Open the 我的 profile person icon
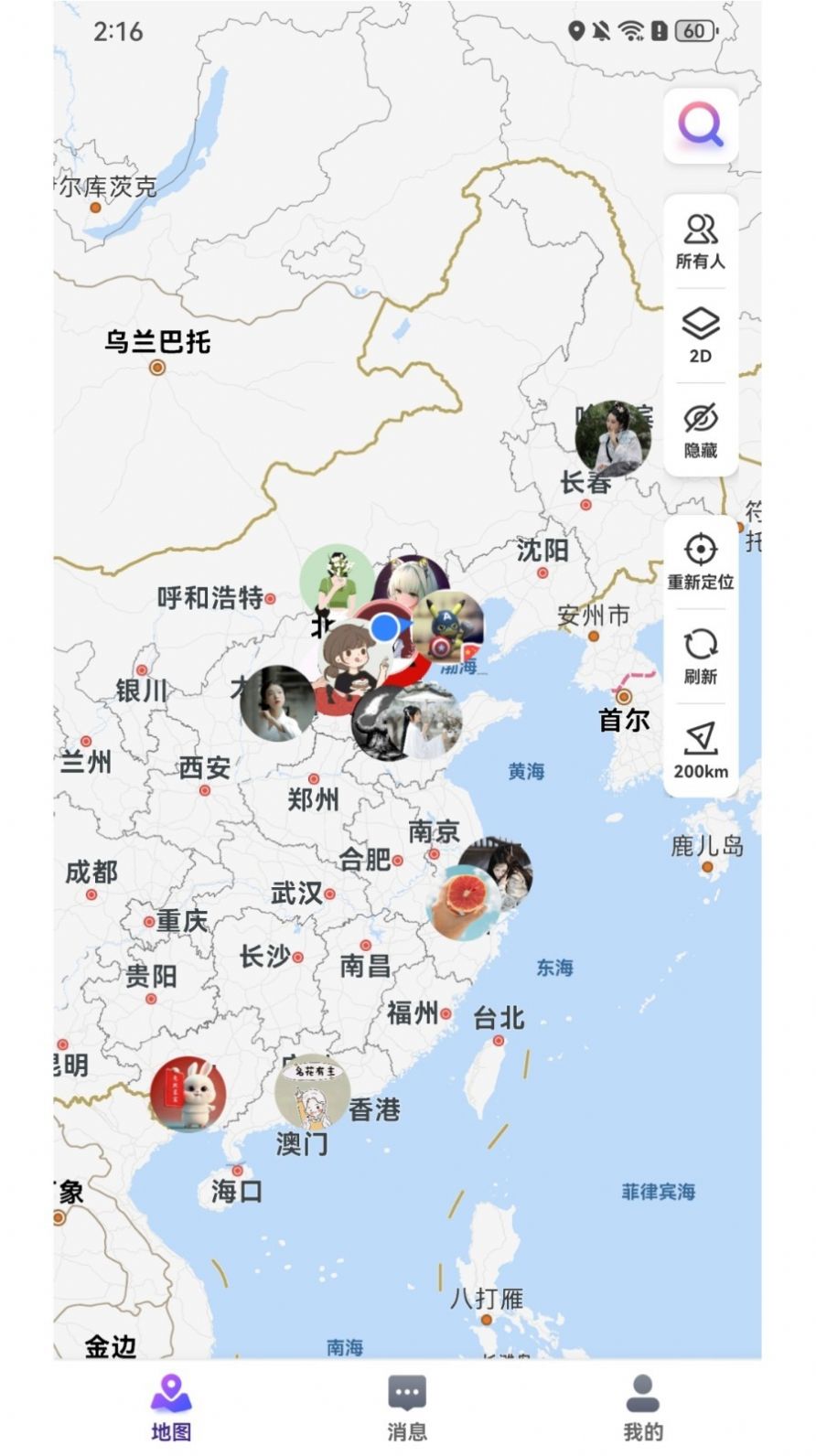Screen dimensions: 816x1456 [x=642, y=1391]
